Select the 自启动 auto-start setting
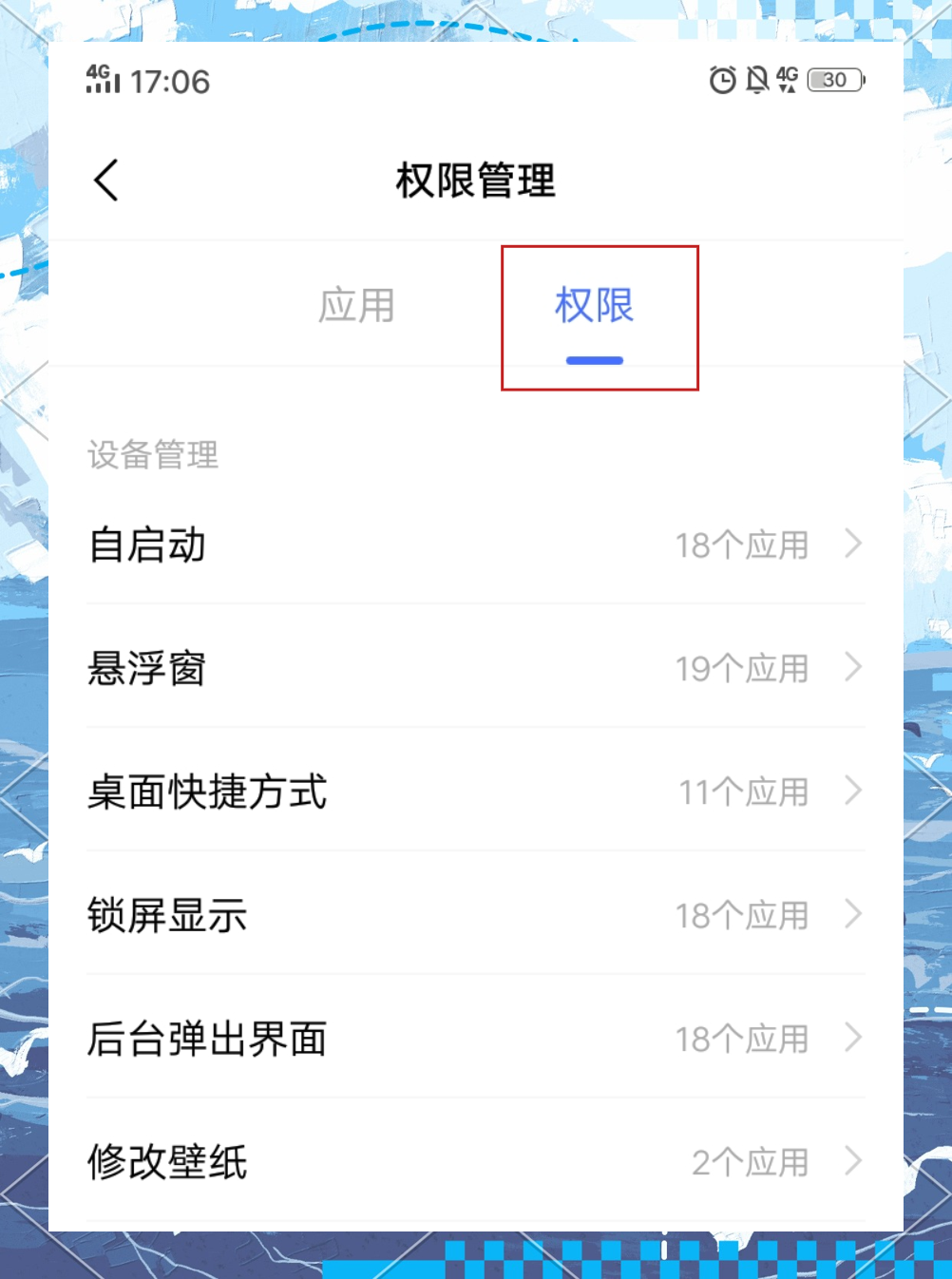This screenshot has width=952, height=1279. click(145, 544)
